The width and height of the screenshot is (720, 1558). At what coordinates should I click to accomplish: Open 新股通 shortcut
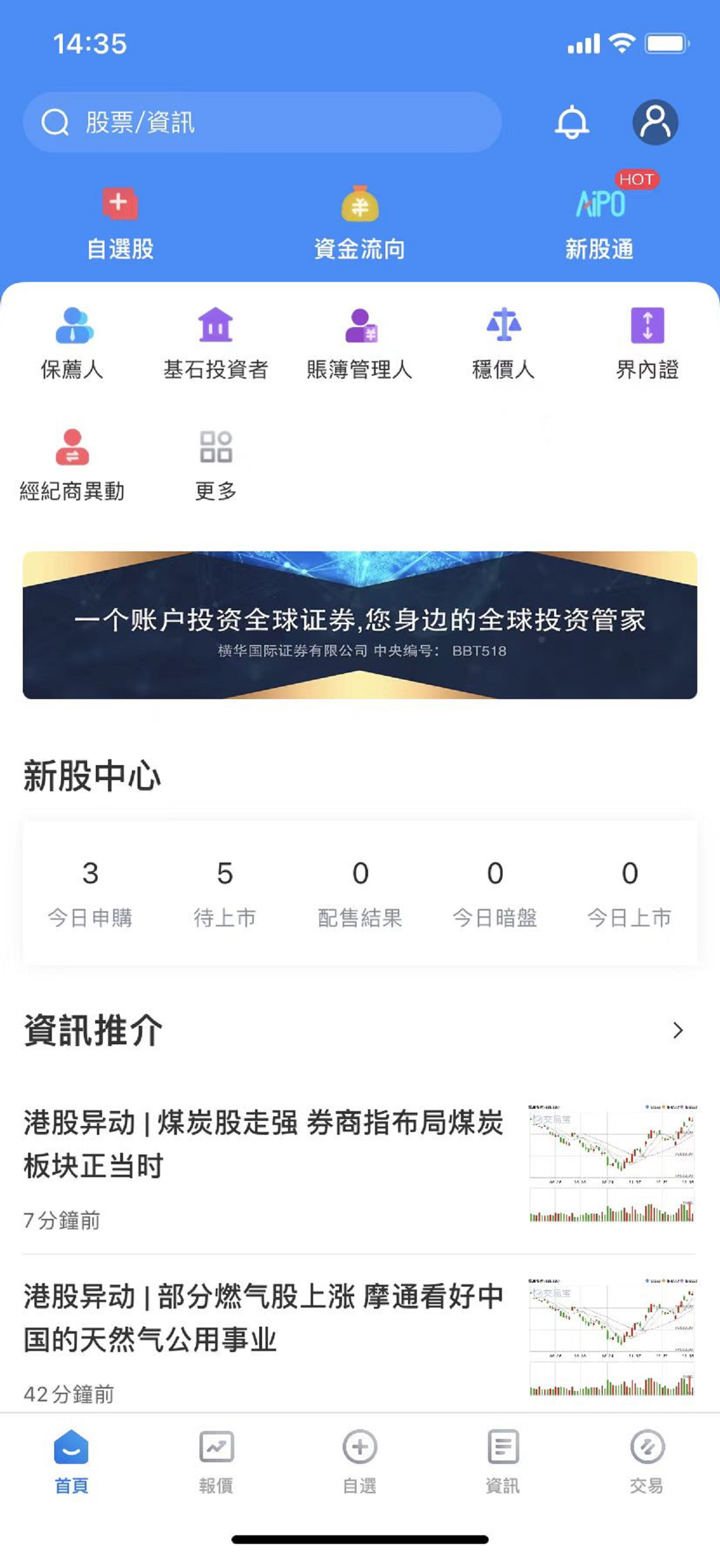(600, 224)
